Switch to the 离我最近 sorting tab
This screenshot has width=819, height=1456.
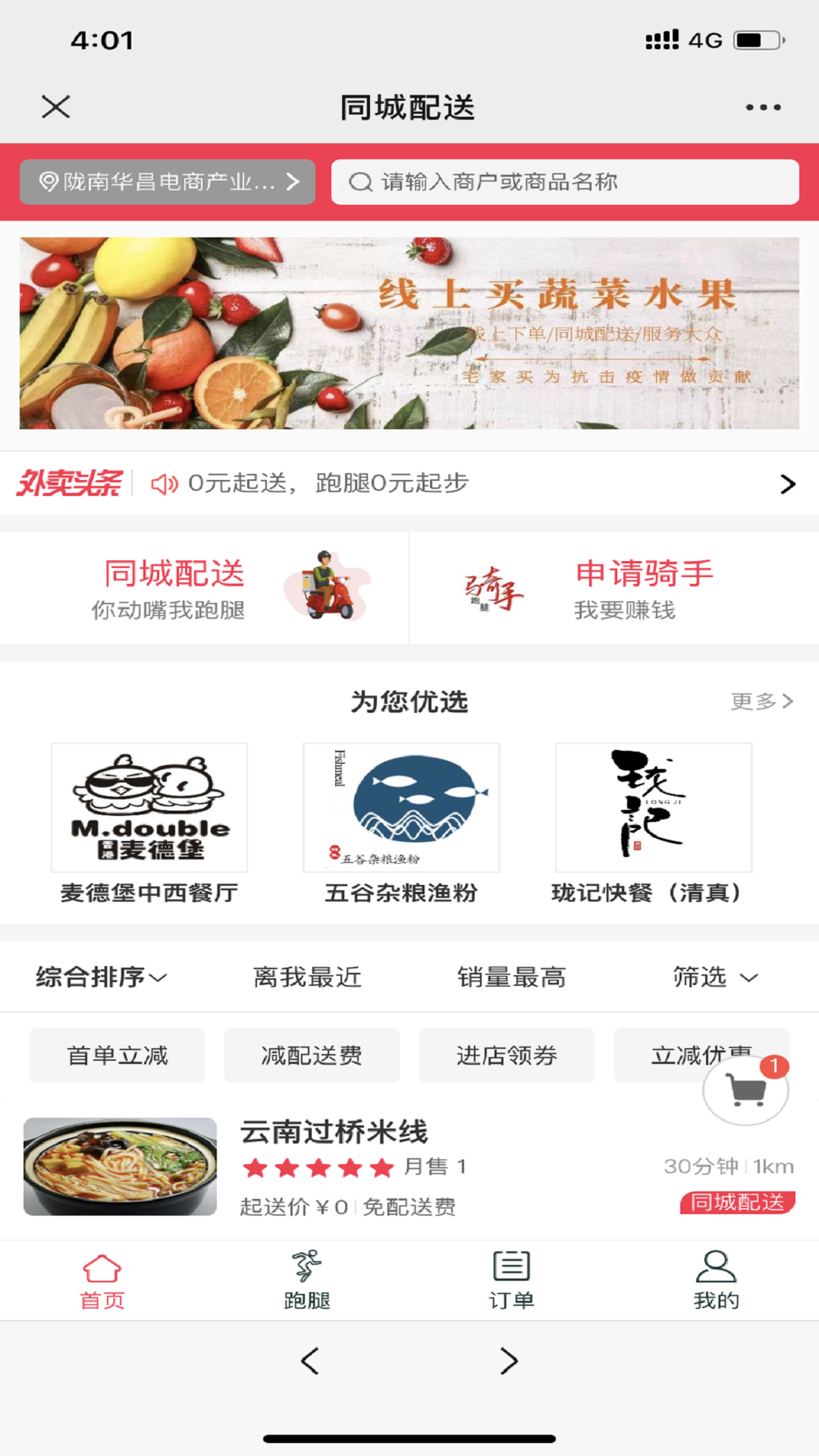(308, 977)
